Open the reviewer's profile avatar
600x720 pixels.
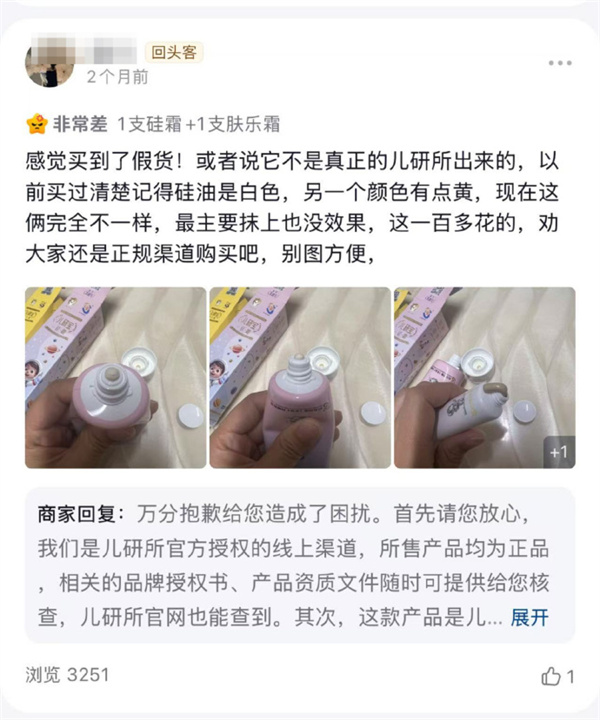(47, 63)
